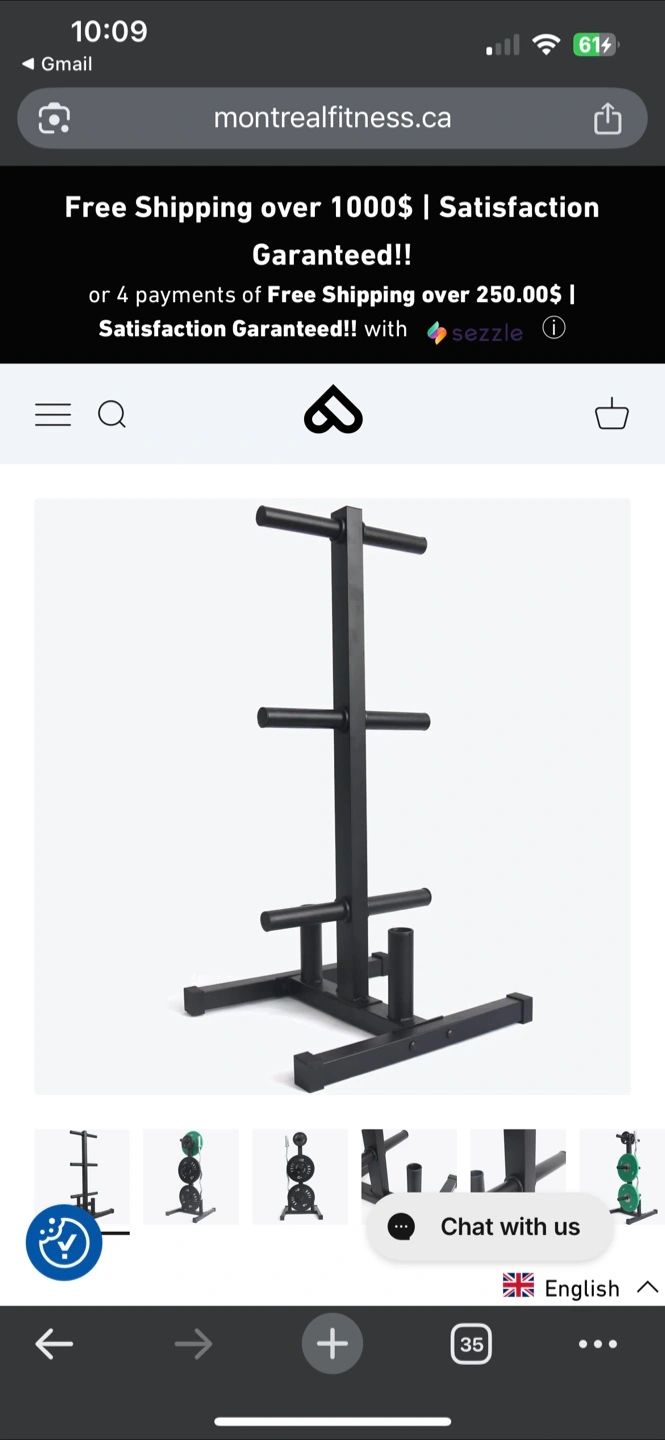The image size is (665, 1440).
Task: Open the reader/page options icon in address bar
Action: pyautogui.click(x=54, y=119)
